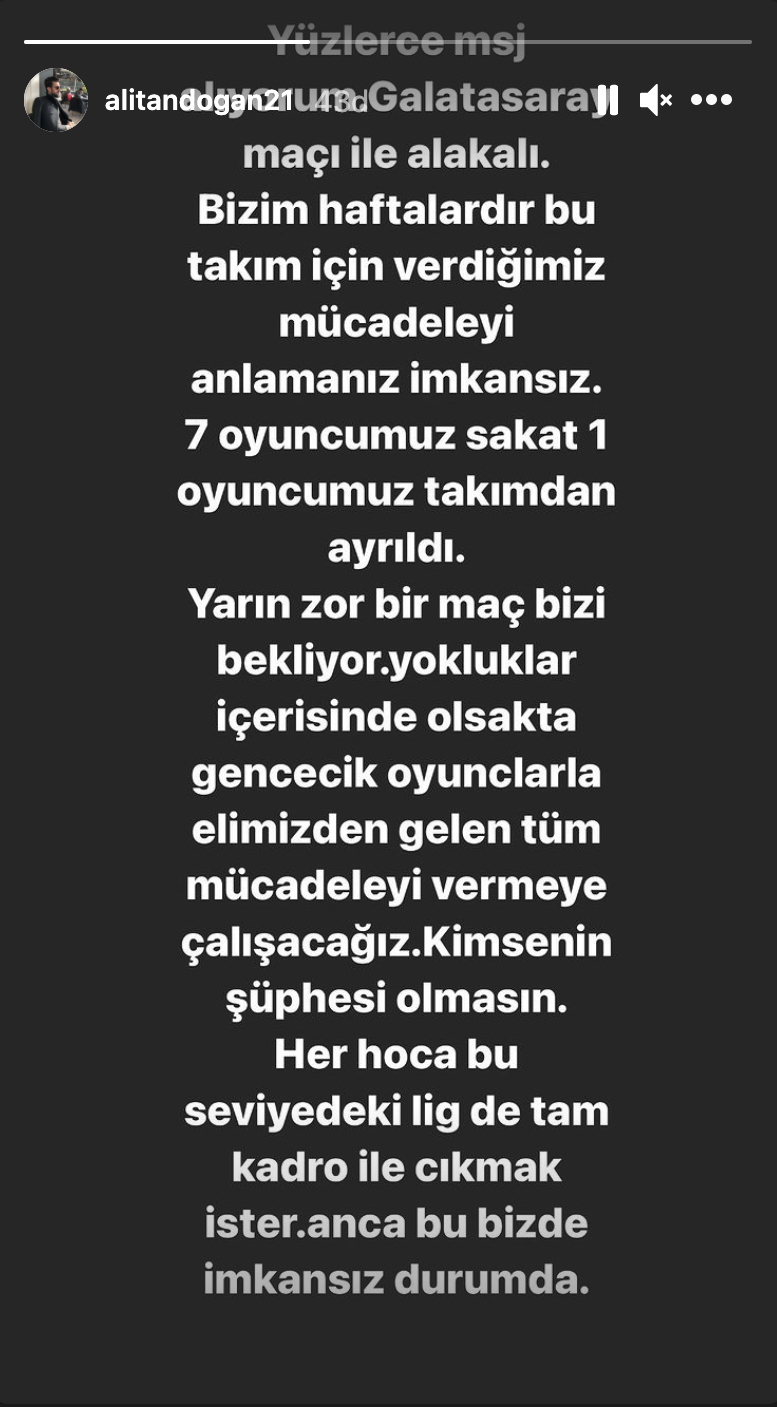This screenshot has height=1407, width=777.
Task: Open the alitandogan21 username link
Action: pos(197,100)
